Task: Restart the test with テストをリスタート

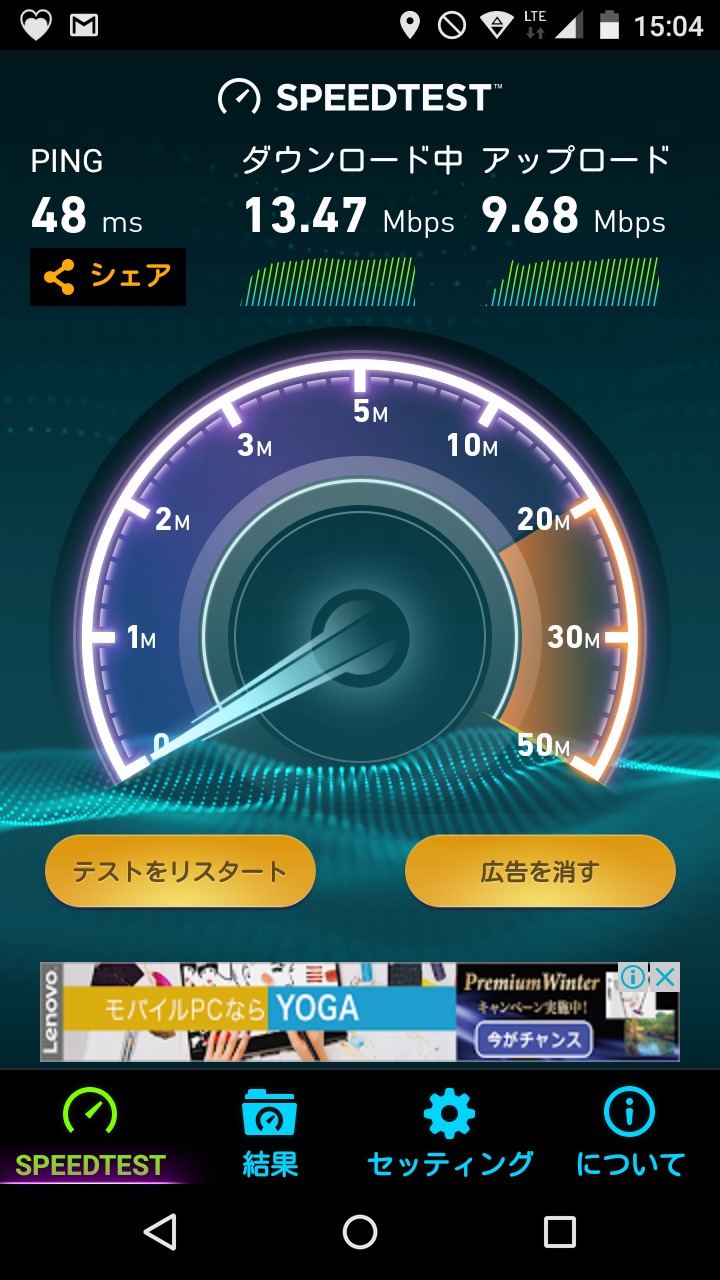Action: point(180,871)
